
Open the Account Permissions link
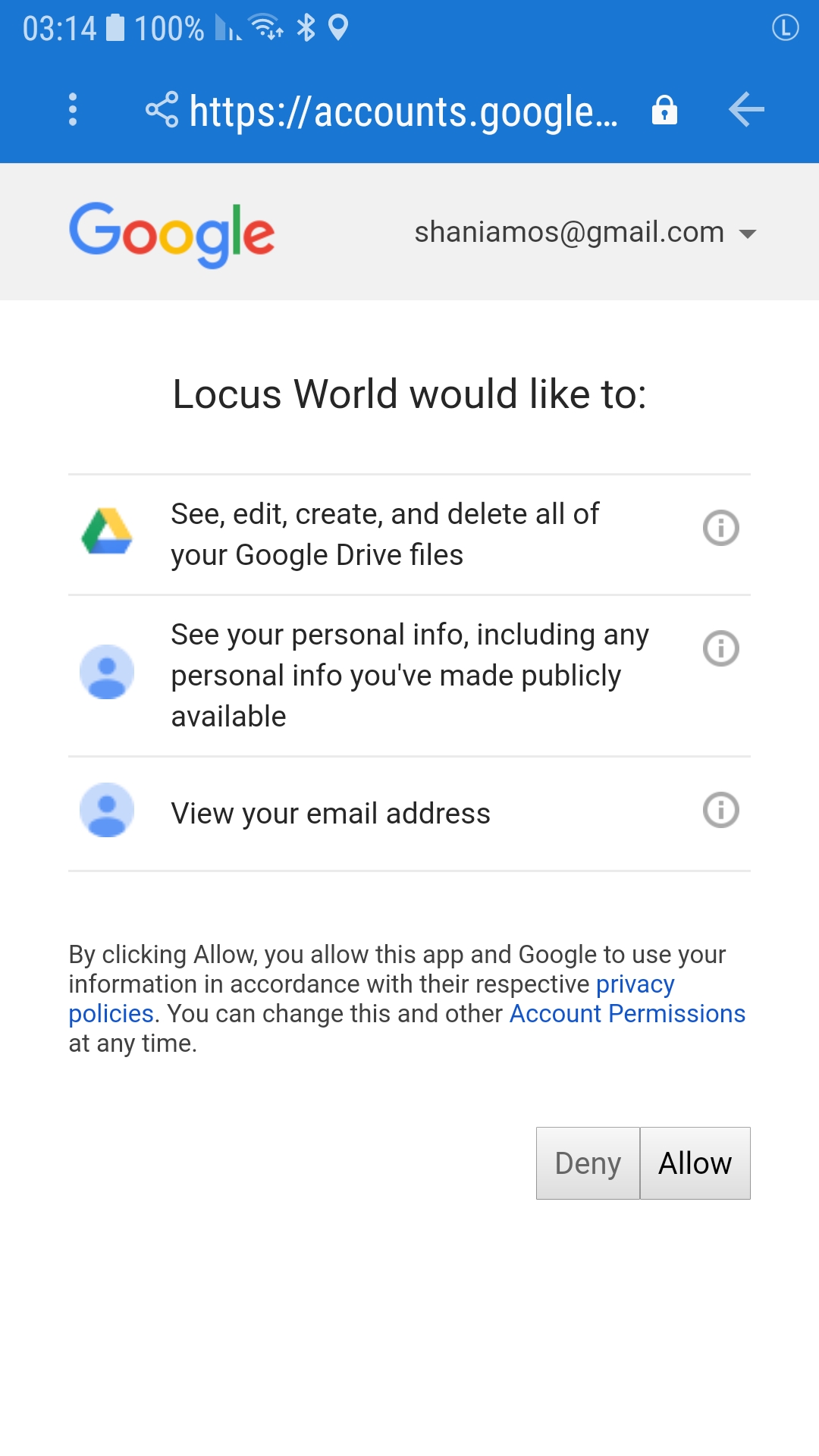pyautogui.click(x=627, y=1014)
